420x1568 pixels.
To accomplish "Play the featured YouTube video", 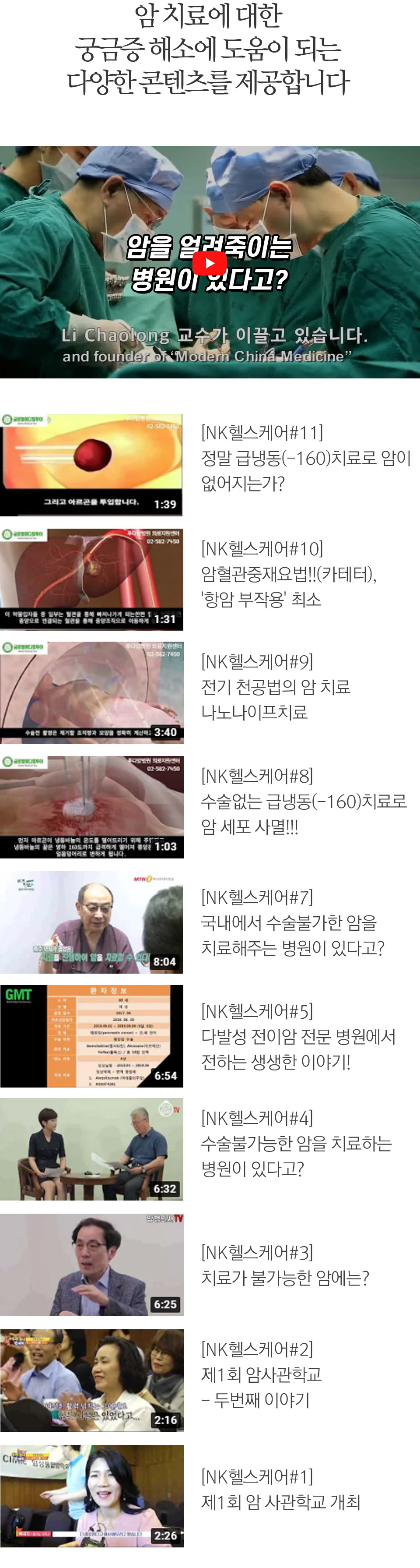I will pyautogui.click(x=210, y=263).
